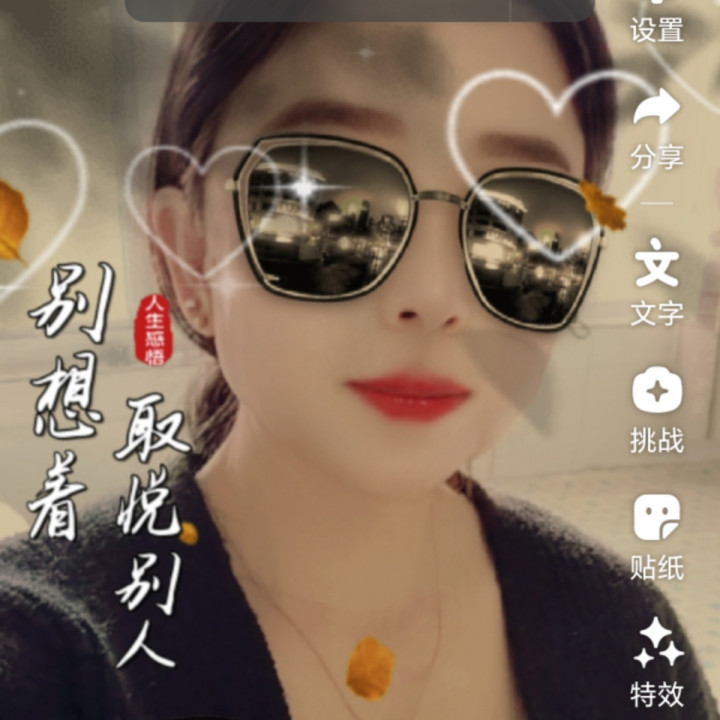
Task: Open the 挑战 challenge option
Action: point(657,408)
